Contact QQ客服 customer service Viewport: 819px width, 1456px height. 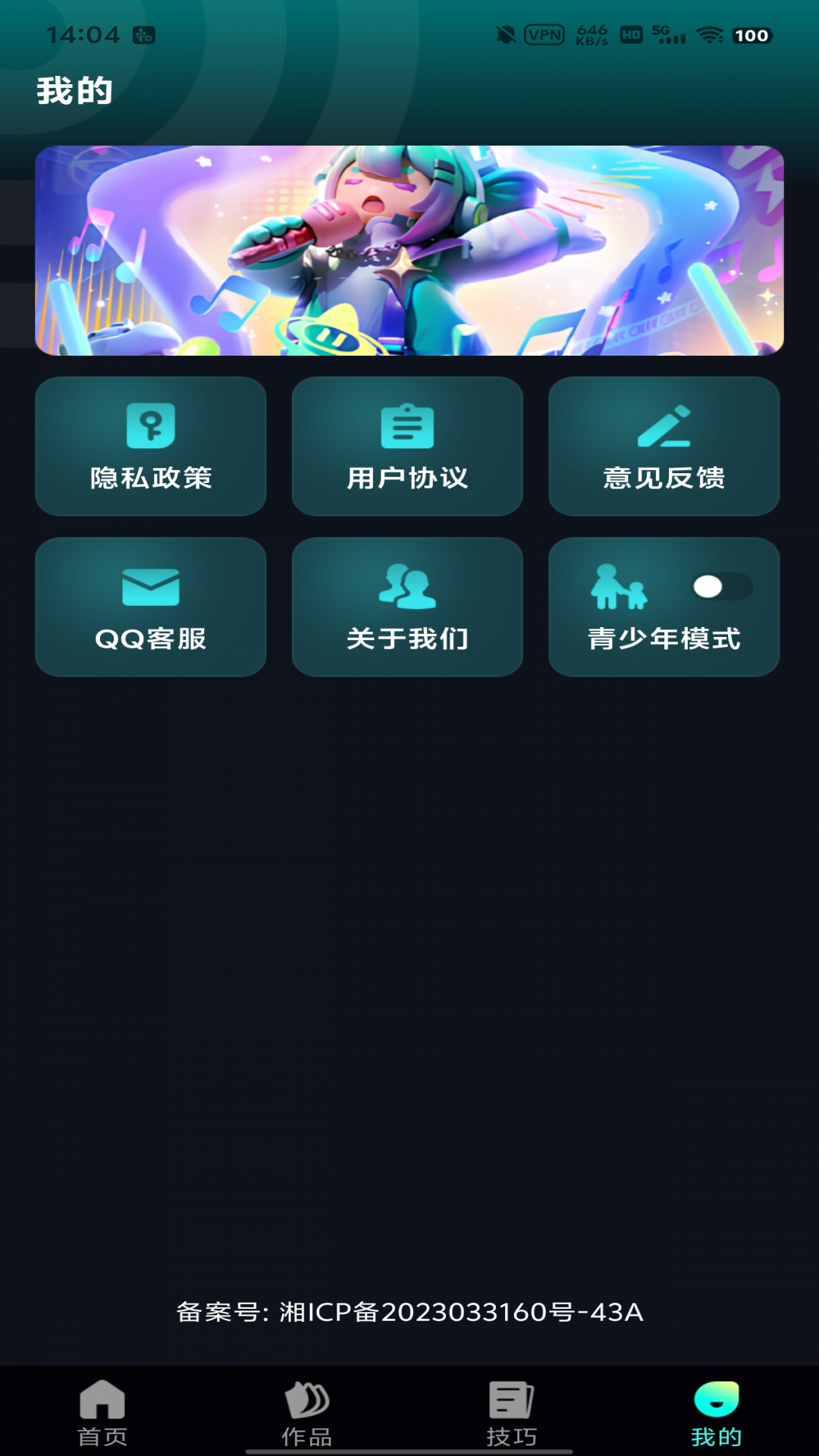150,607
